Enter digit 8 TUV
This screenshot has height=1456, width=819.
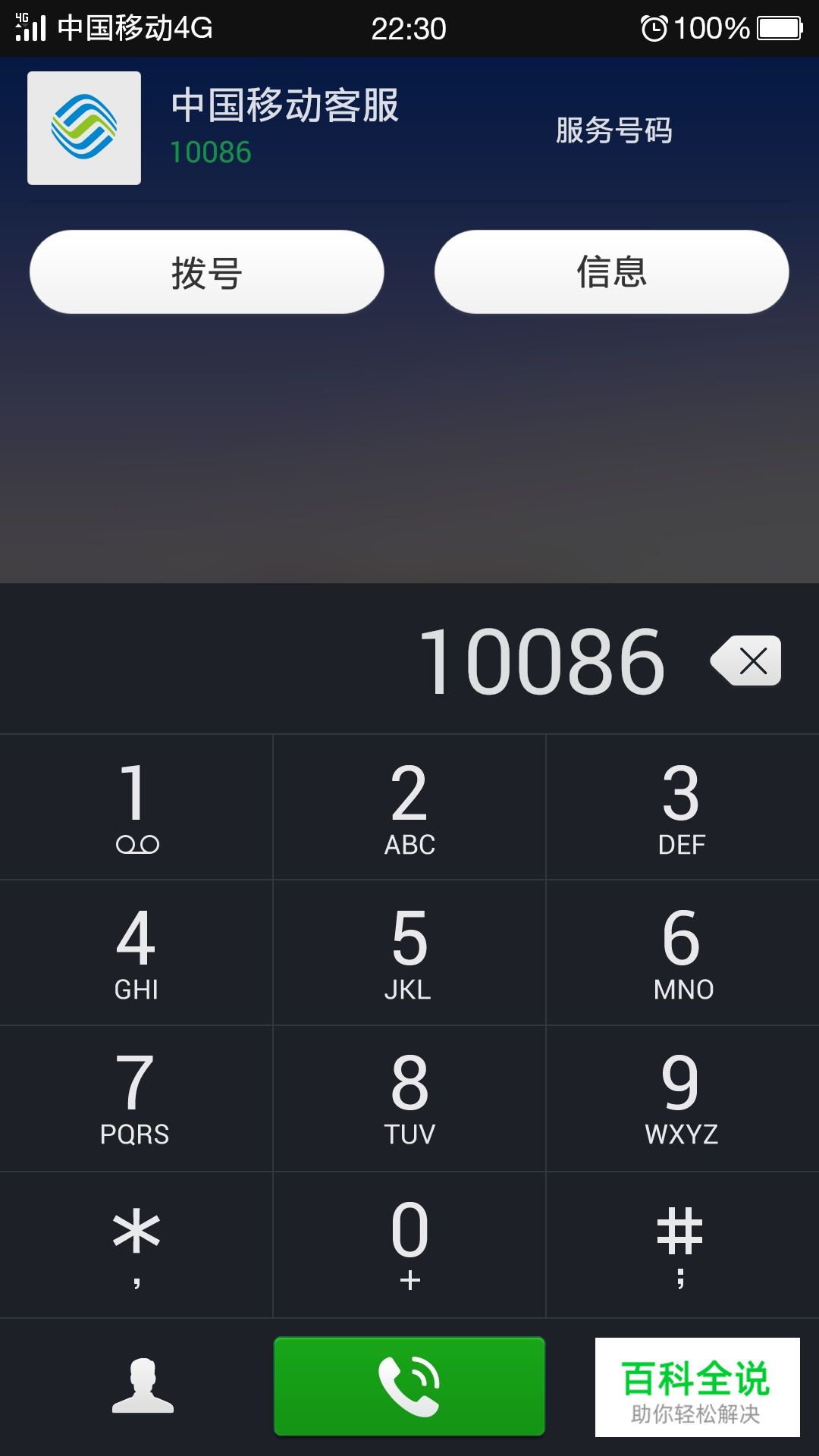pos(409,1099)
